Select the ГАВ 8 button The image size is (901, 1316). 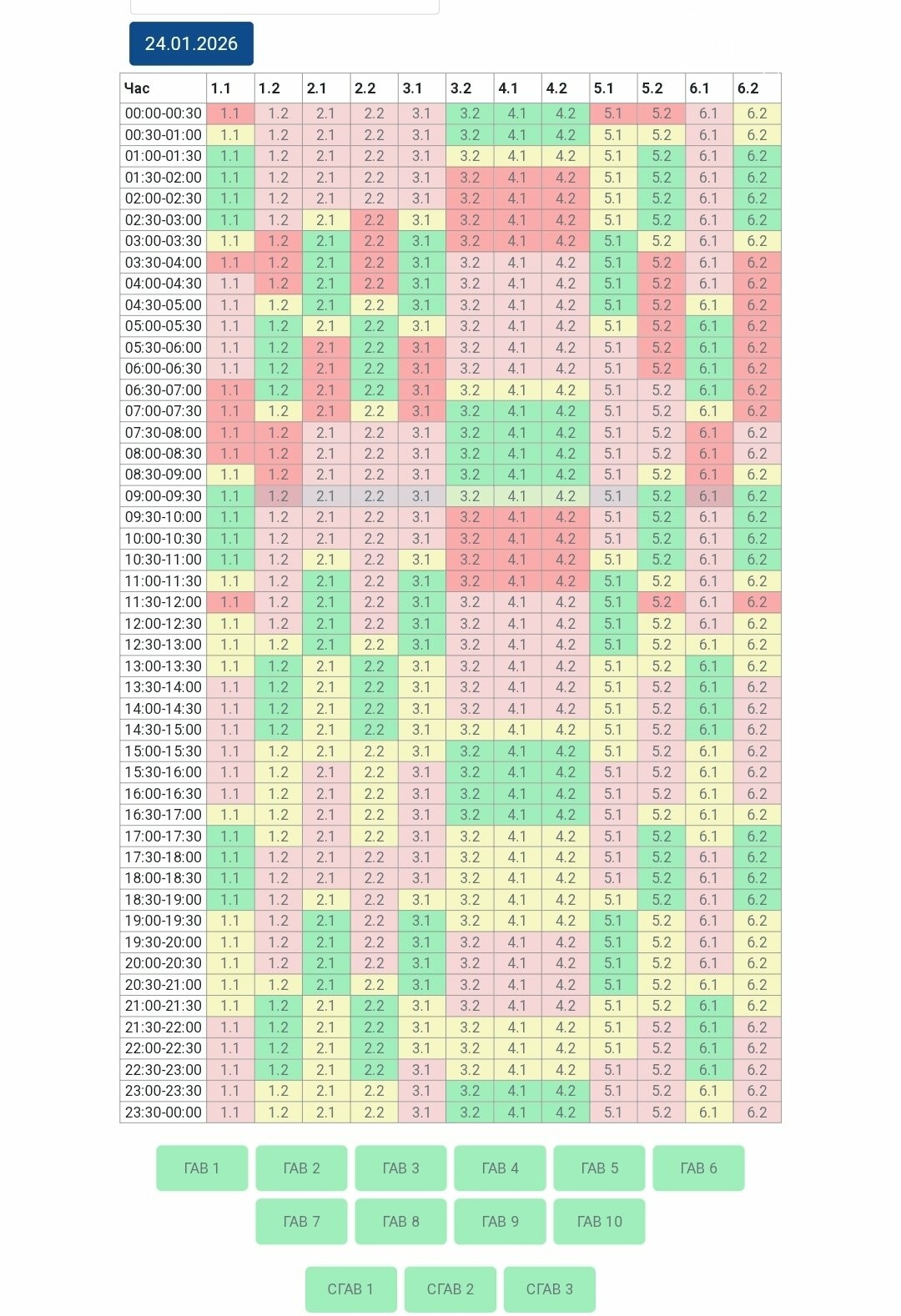click(x=400, y=1221)
